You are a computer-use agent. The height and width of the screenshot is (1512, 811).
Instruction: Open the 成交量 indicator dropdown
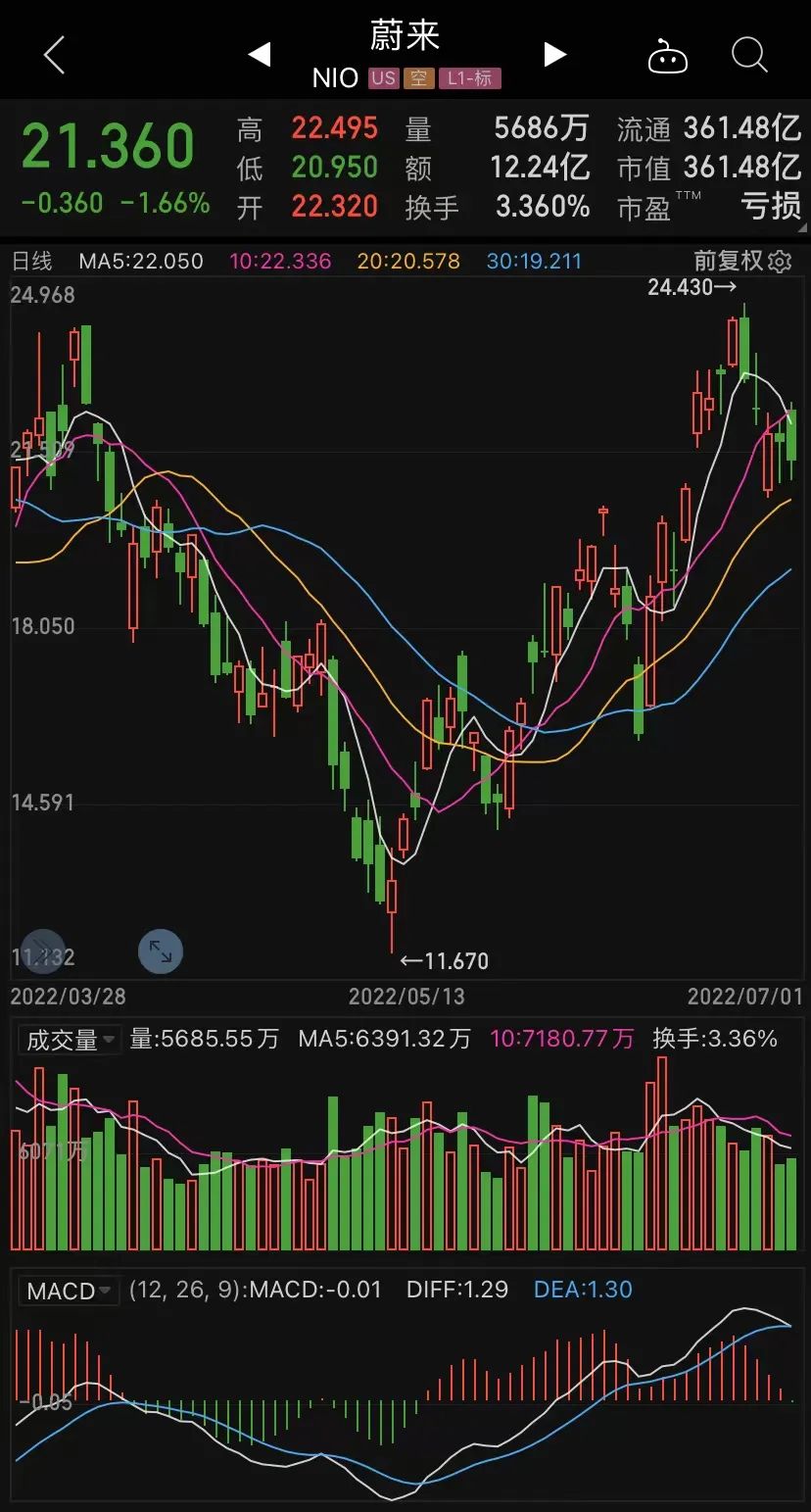tap(69, 1040)
